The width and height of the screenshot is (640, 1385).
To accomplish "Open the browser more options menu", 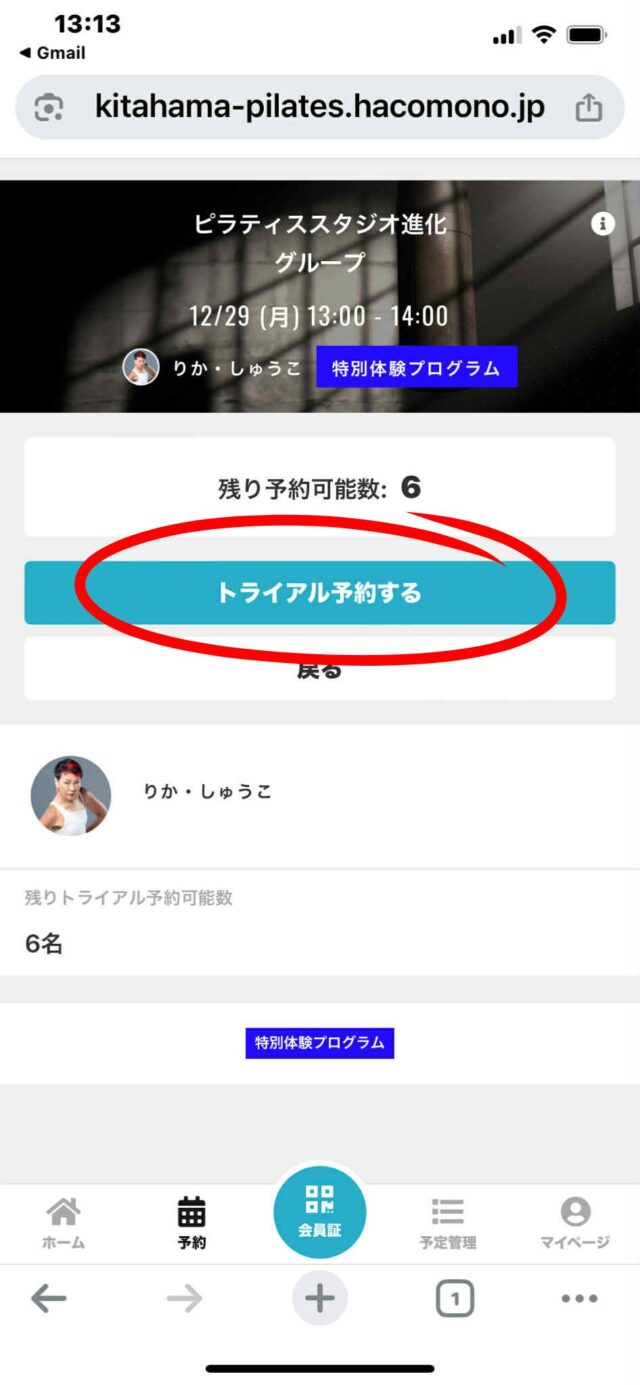I will (579, 1299).
